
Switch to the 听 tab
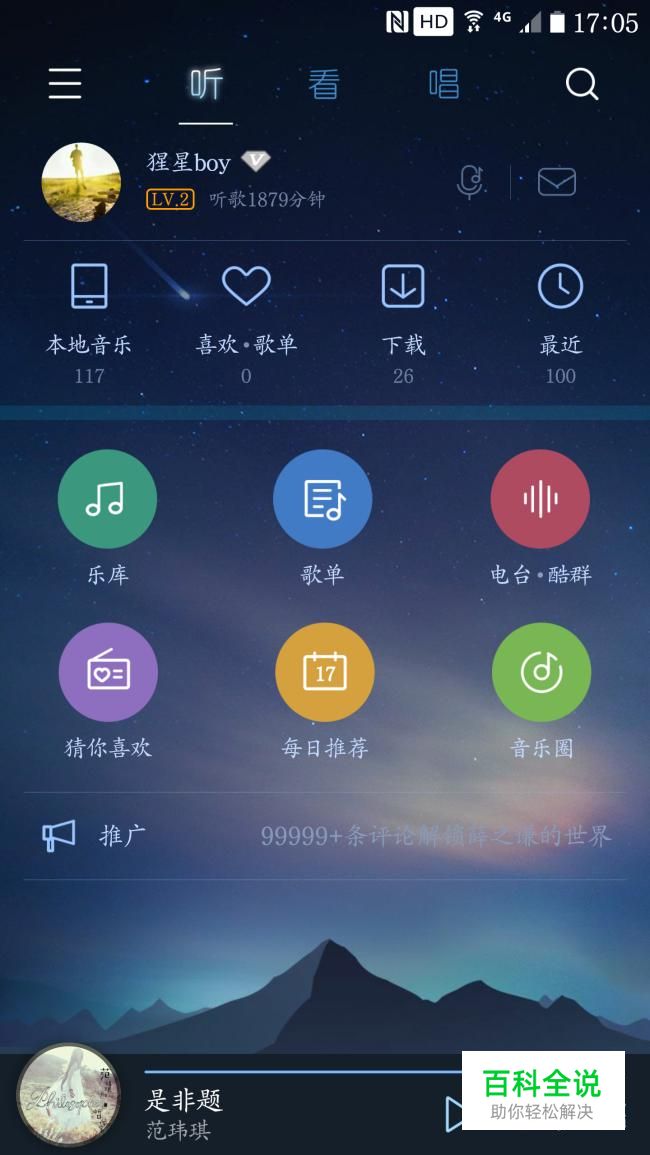tap(206, 84)
